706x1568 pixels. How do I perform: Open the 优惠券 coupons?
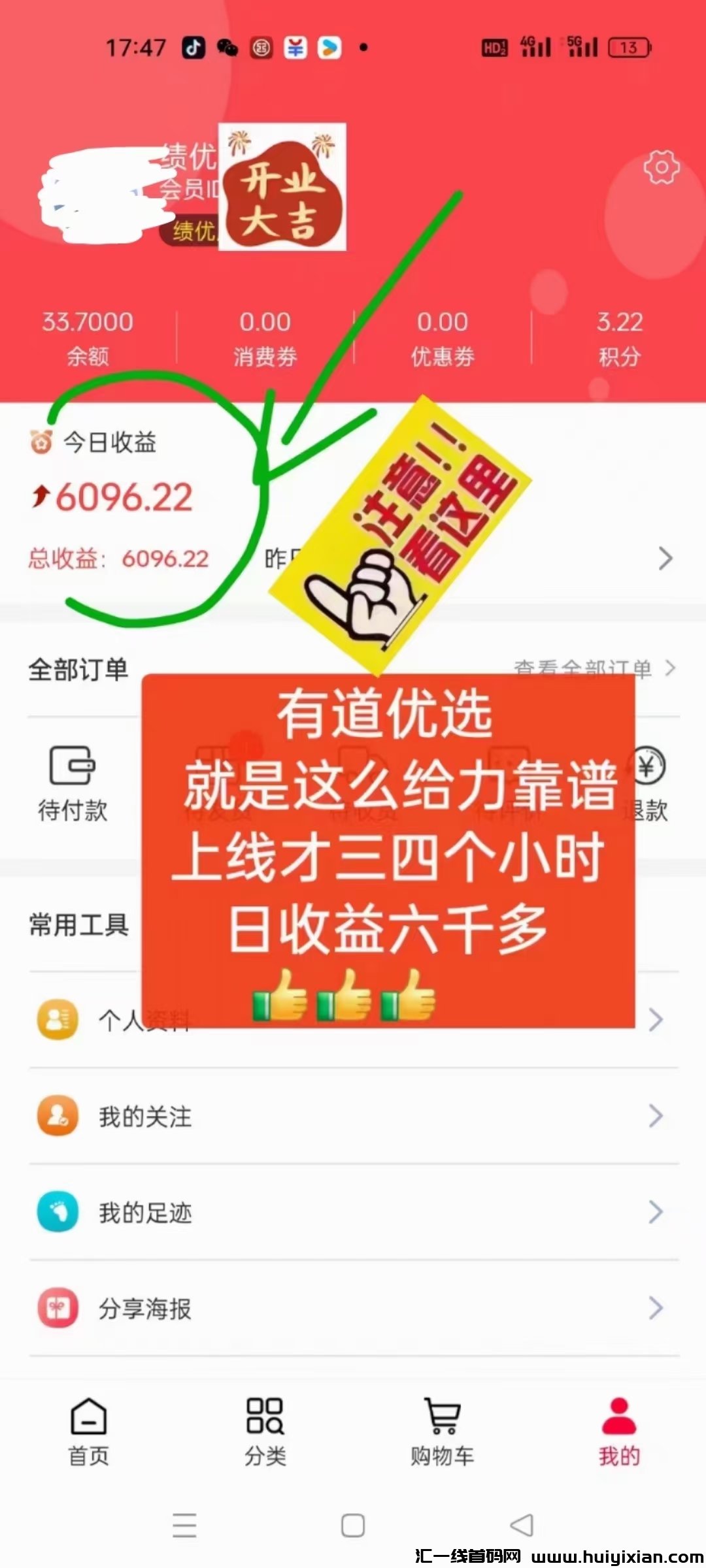443,338
